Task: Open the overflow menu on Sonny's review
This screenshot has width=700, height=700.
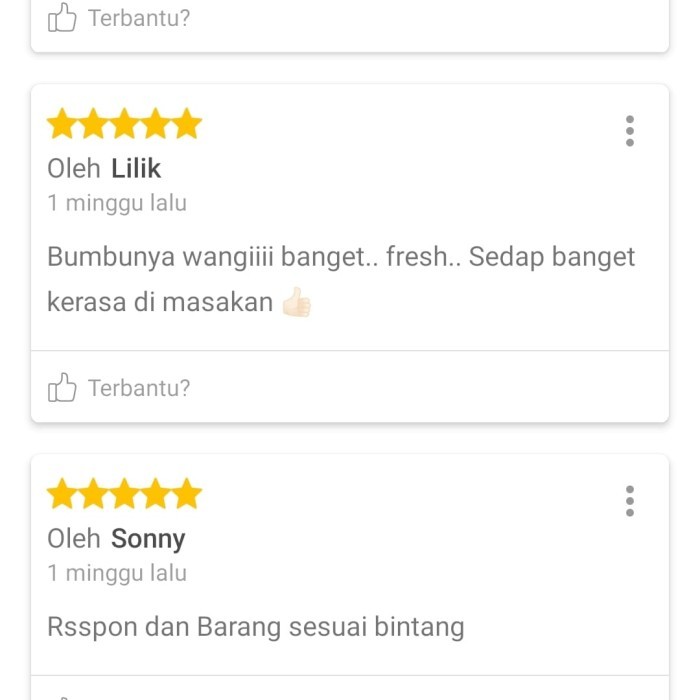Action: (629, 501)
